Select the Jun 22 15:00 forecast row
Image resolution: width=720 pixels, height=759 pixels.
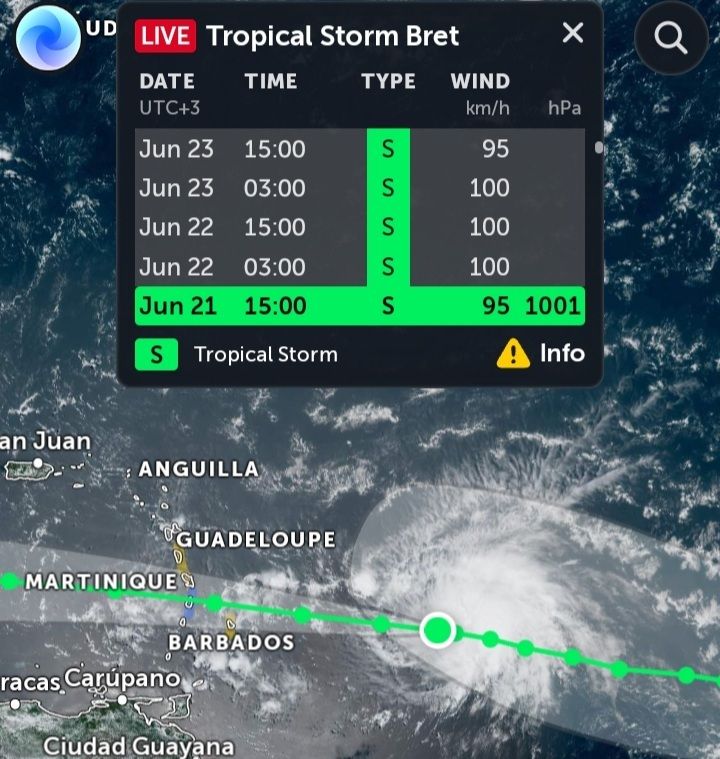click(359, 227)
